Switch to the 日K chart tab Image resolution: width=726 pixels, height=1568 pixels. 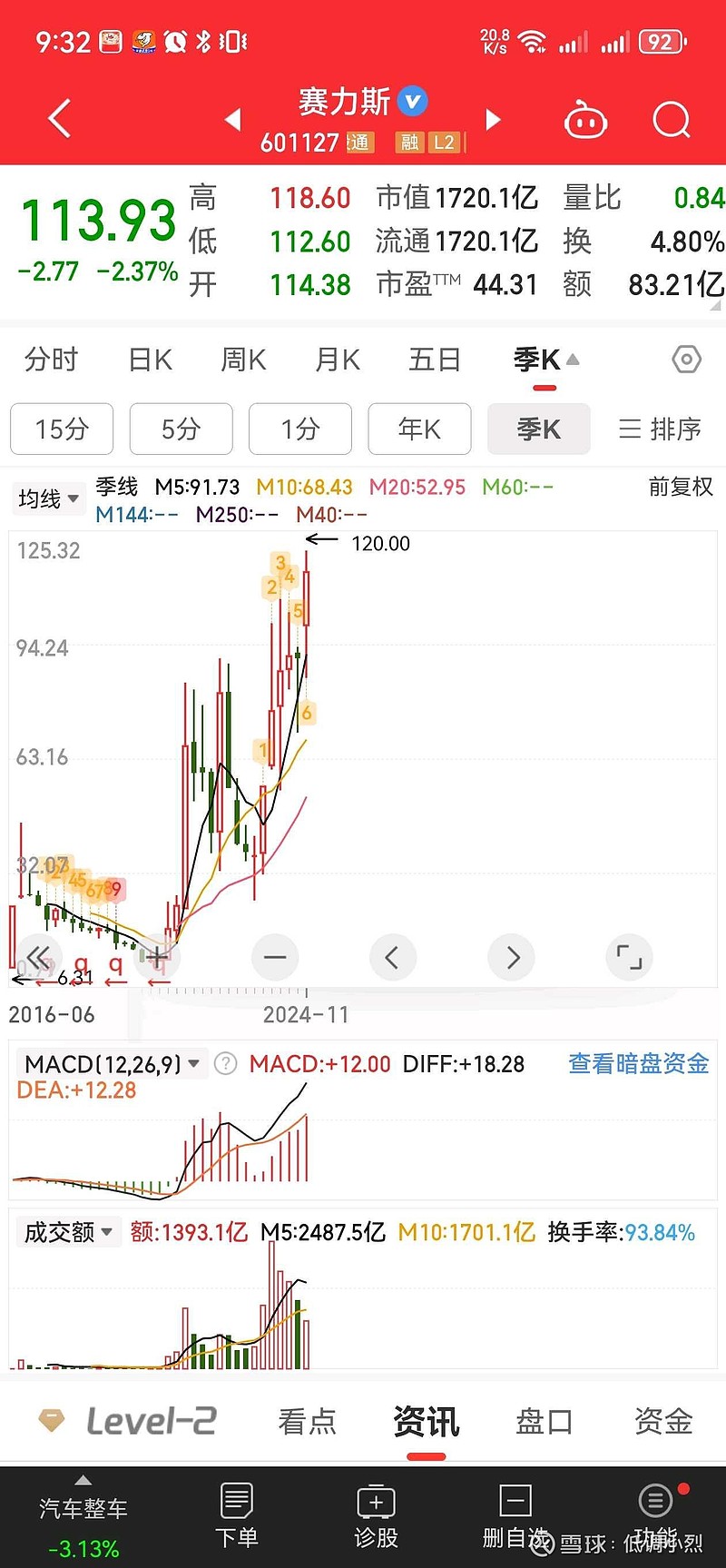coord(151,360)
